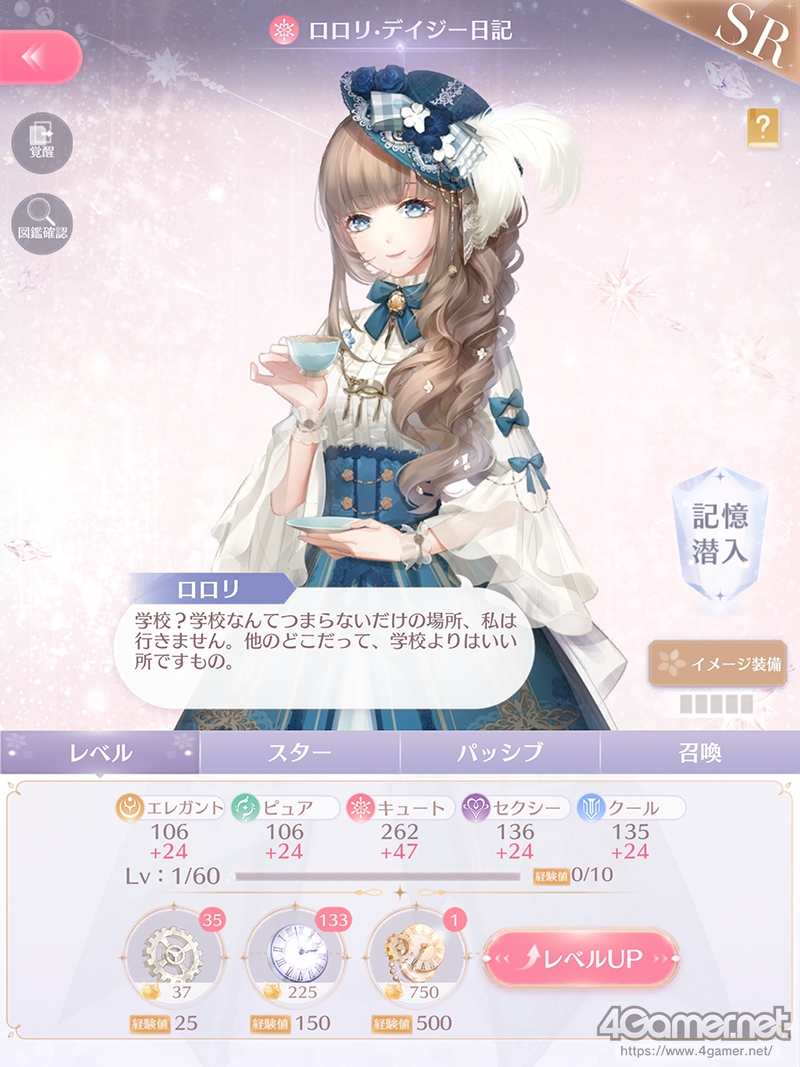
Task: Select the gear item giving 25 exp
Action: pyautogui.click(x=173, y=955)
